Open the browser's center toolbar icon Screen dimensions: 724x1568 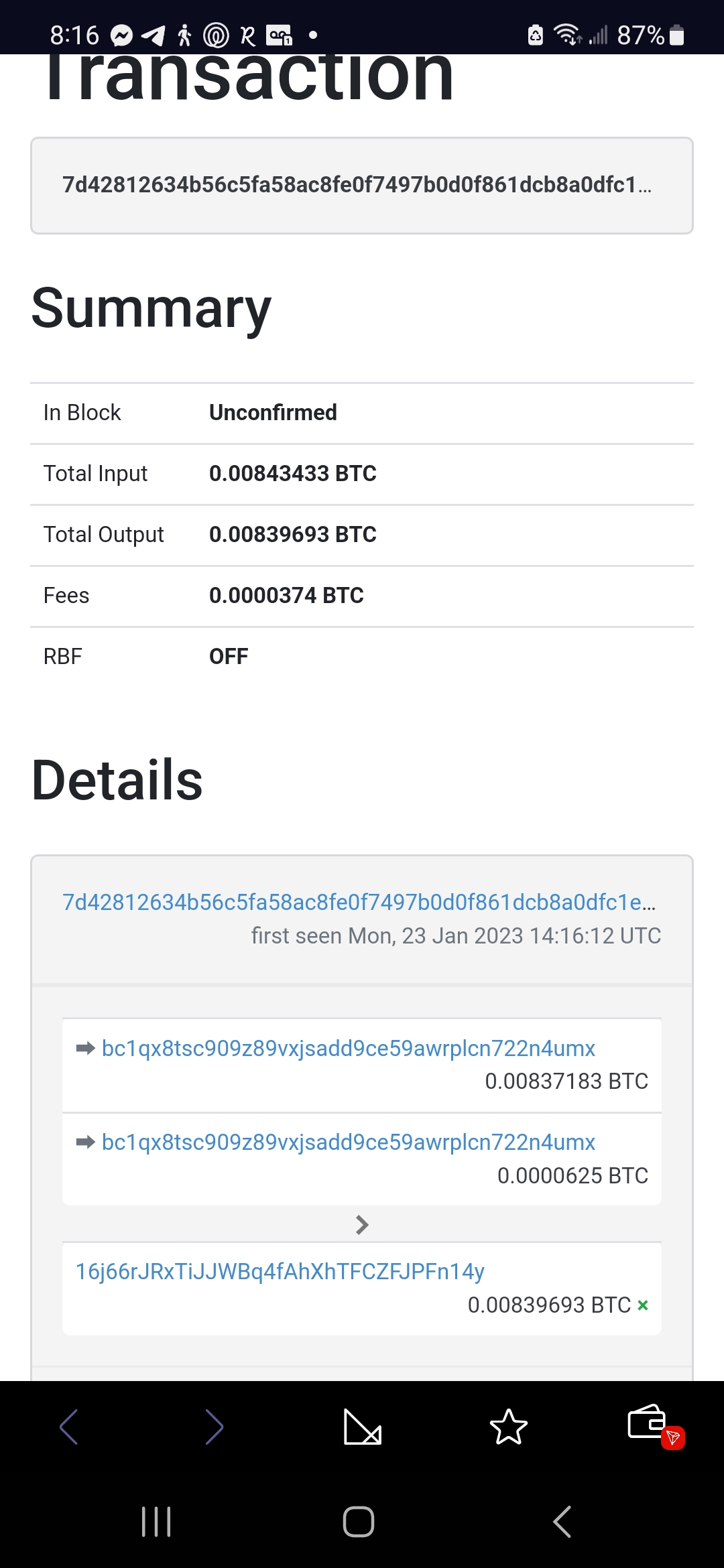pyautogui.click(x=362, y=1427)
